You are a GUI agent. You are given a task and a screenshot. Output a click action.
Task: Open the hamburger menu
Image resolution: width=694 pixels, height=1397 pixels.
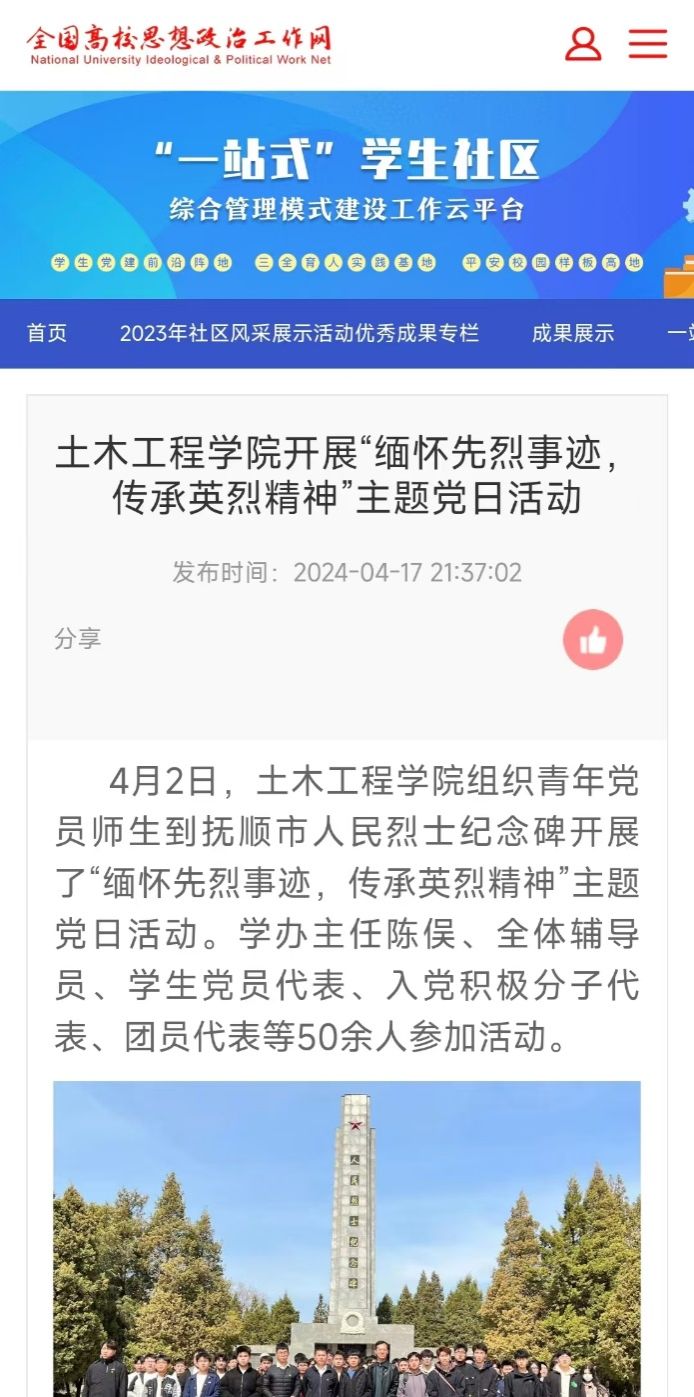pos(647,44)
